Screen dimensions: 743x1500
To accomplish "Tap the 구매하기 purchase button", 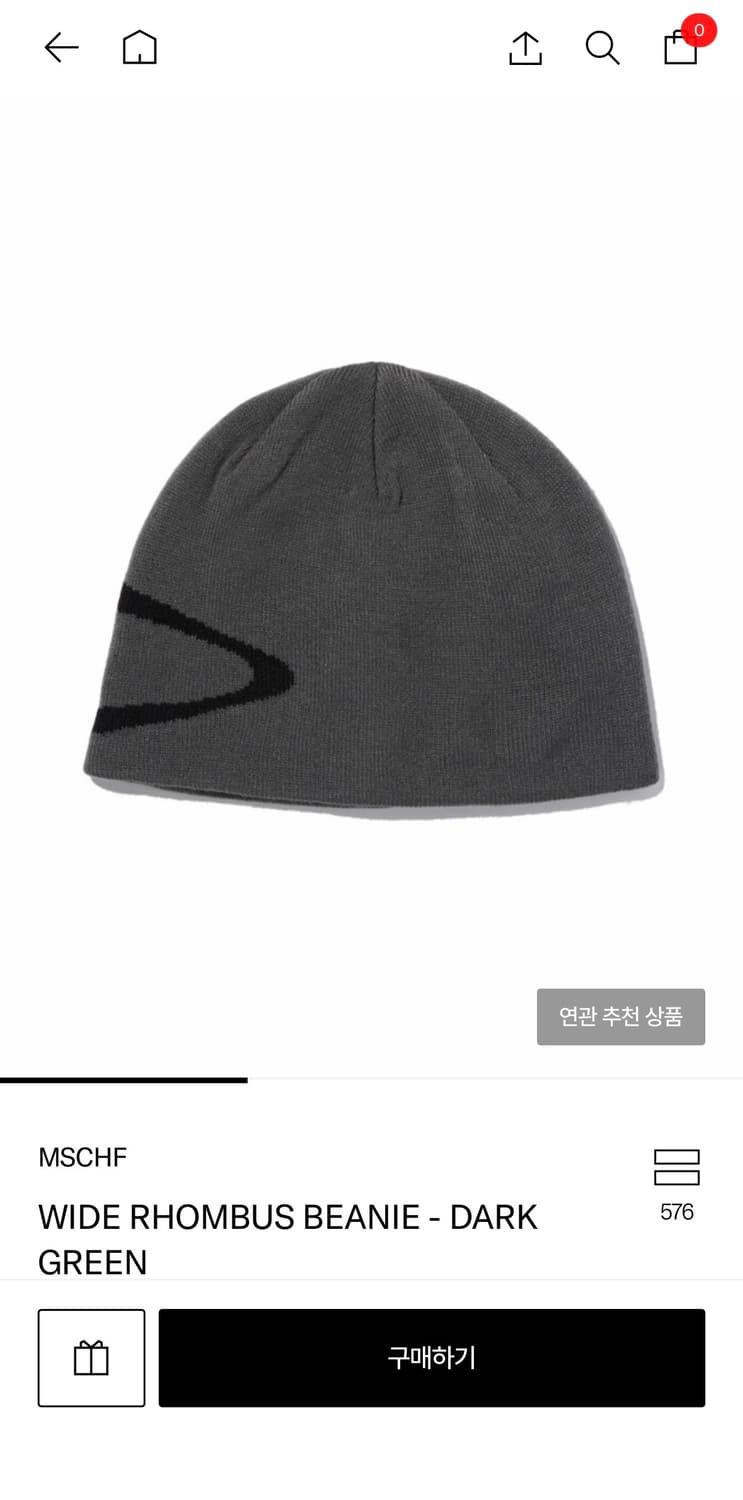I will tap(432, 1357).
